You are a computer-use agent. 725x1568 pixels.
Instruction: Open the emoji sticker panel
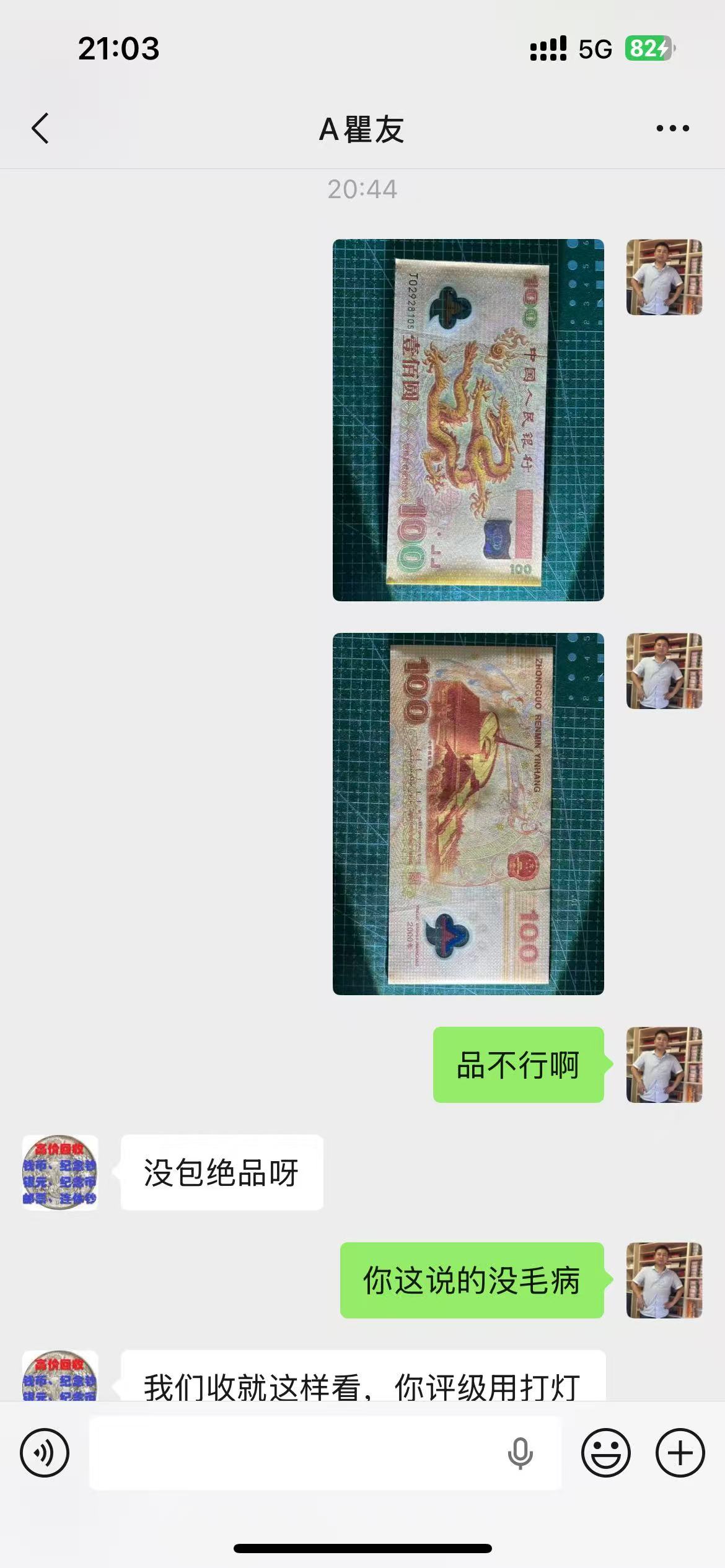[x=605, y=1453]
